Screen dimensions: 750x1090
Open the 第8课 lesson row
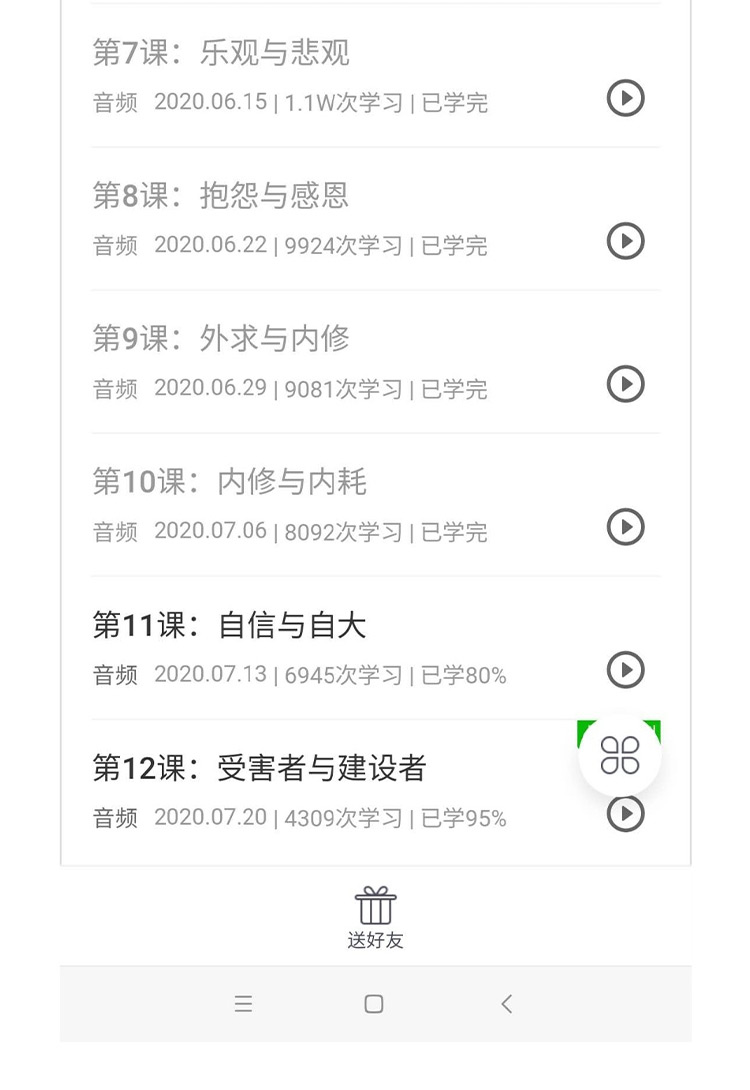300,218
